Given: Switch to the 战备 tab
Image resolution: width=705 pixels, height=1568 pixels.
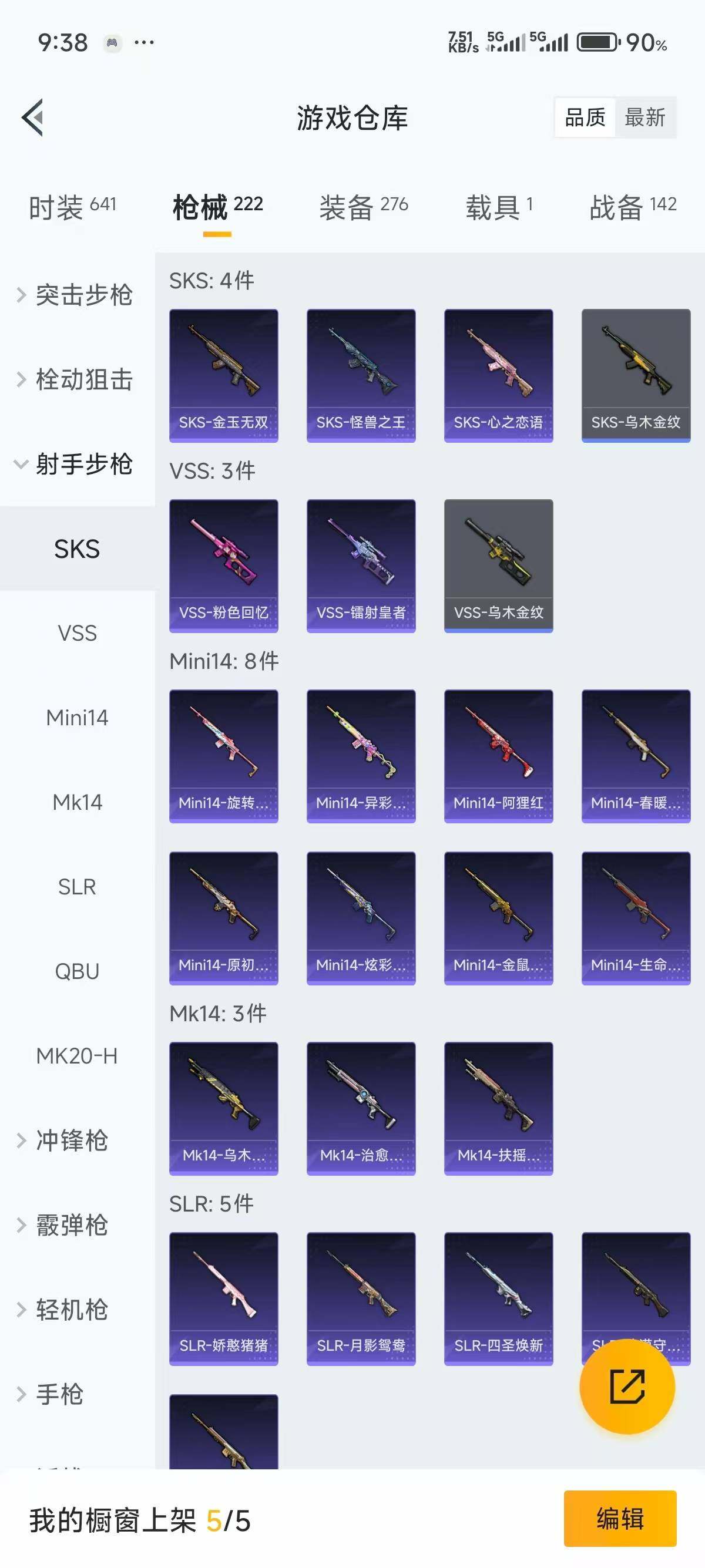Looking at the screenshot, I should [x=633, y=207].
